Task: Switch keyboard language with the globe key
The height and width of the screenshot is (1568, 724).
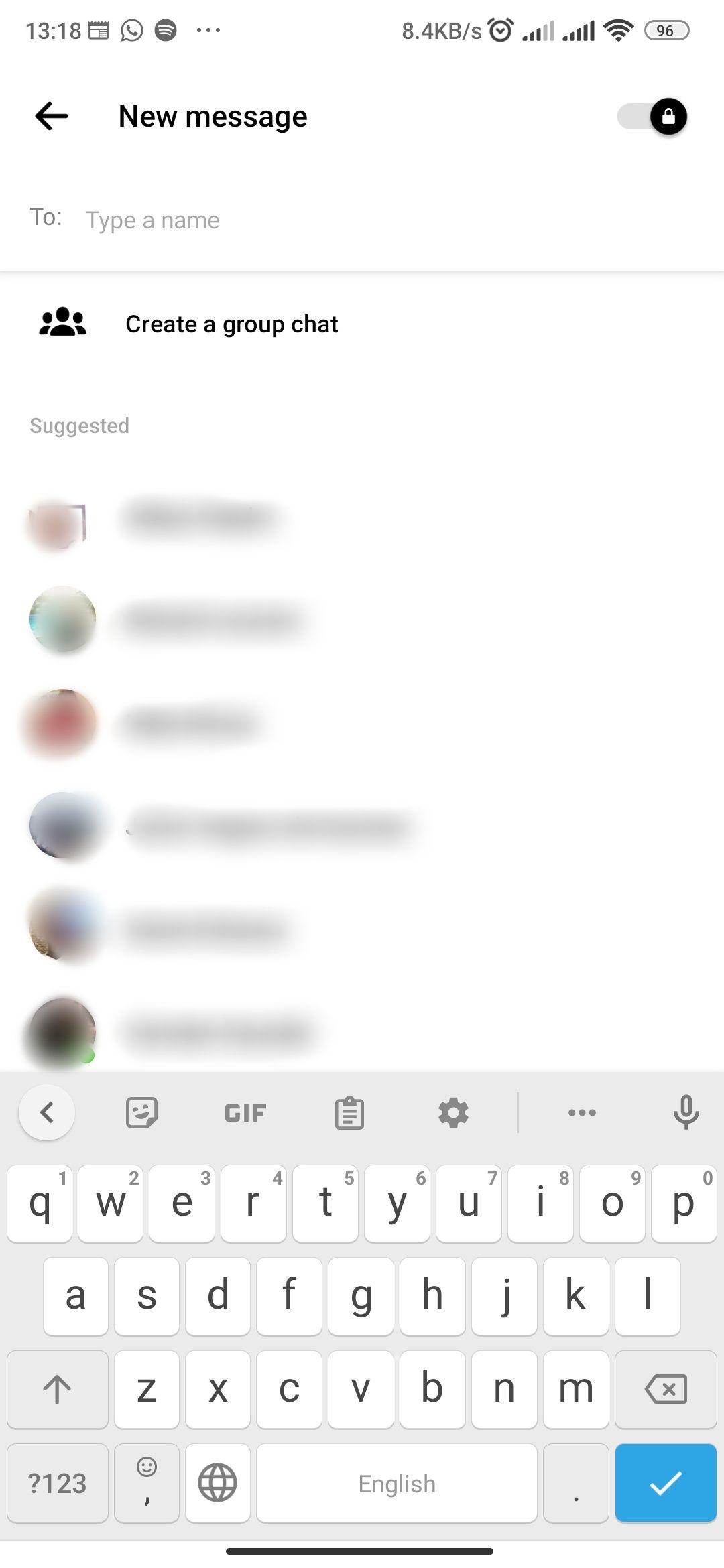Action: click(217, 1483)
